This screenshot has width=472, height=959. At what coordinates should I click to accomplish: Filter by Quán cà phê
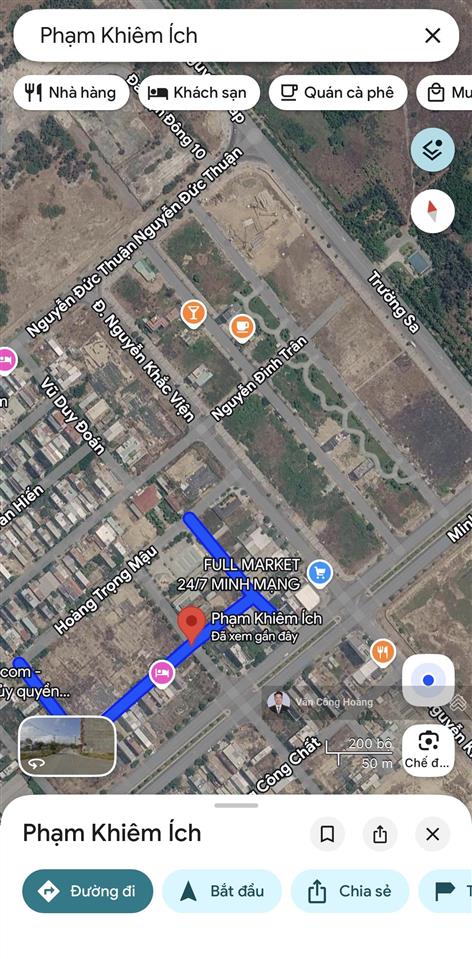click(x=337, y=92)
